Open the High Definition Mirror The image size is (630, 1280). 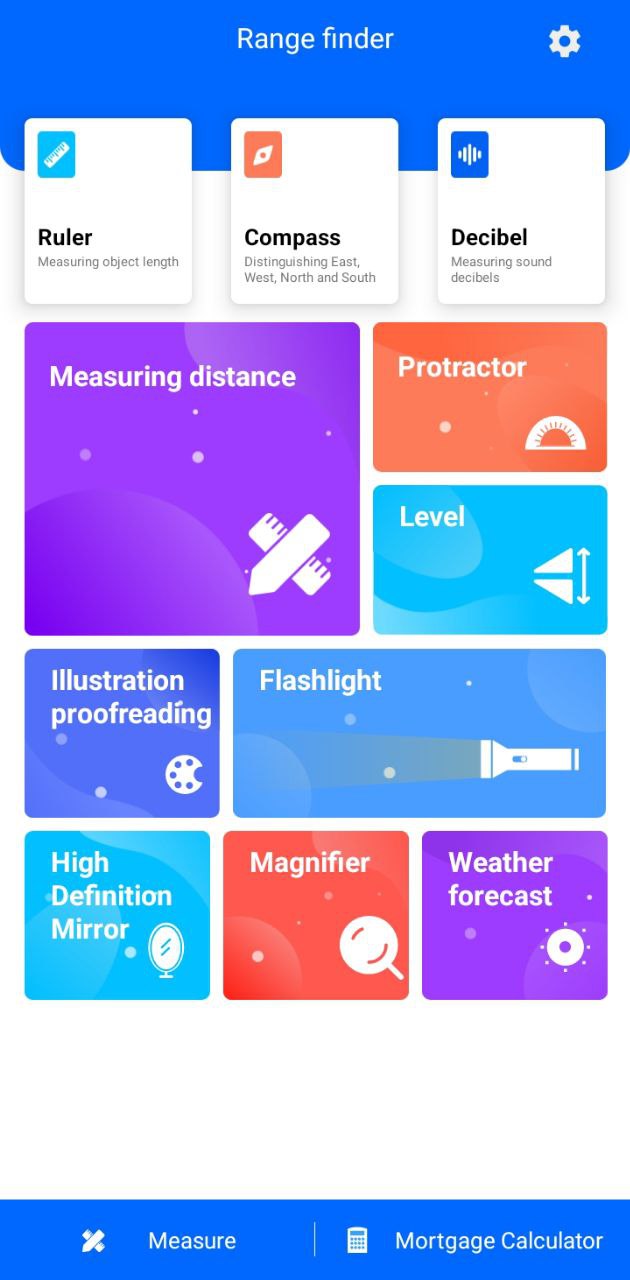tap(117, 915)
